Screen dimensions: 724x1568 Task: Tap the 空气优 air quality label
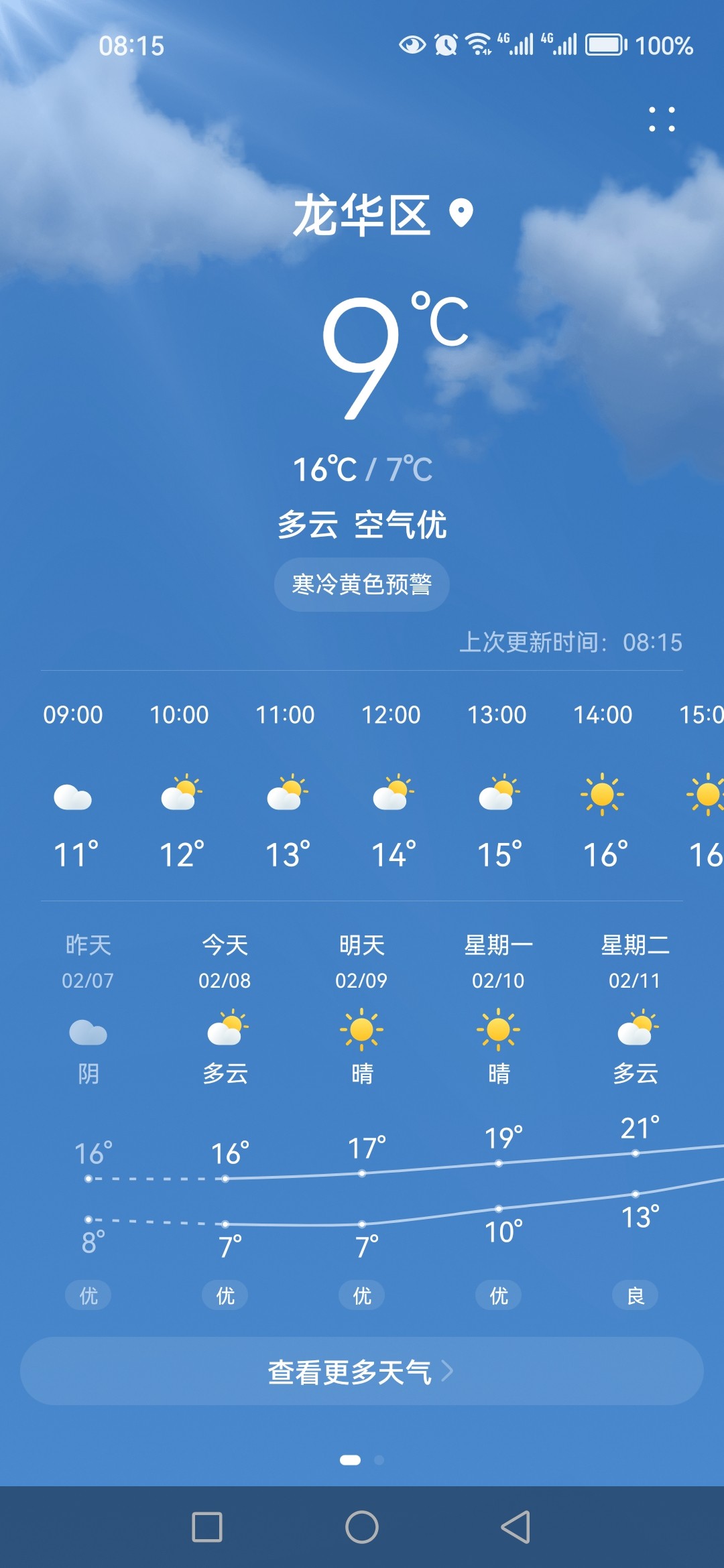pyautogui.click(x=400, y=525)
